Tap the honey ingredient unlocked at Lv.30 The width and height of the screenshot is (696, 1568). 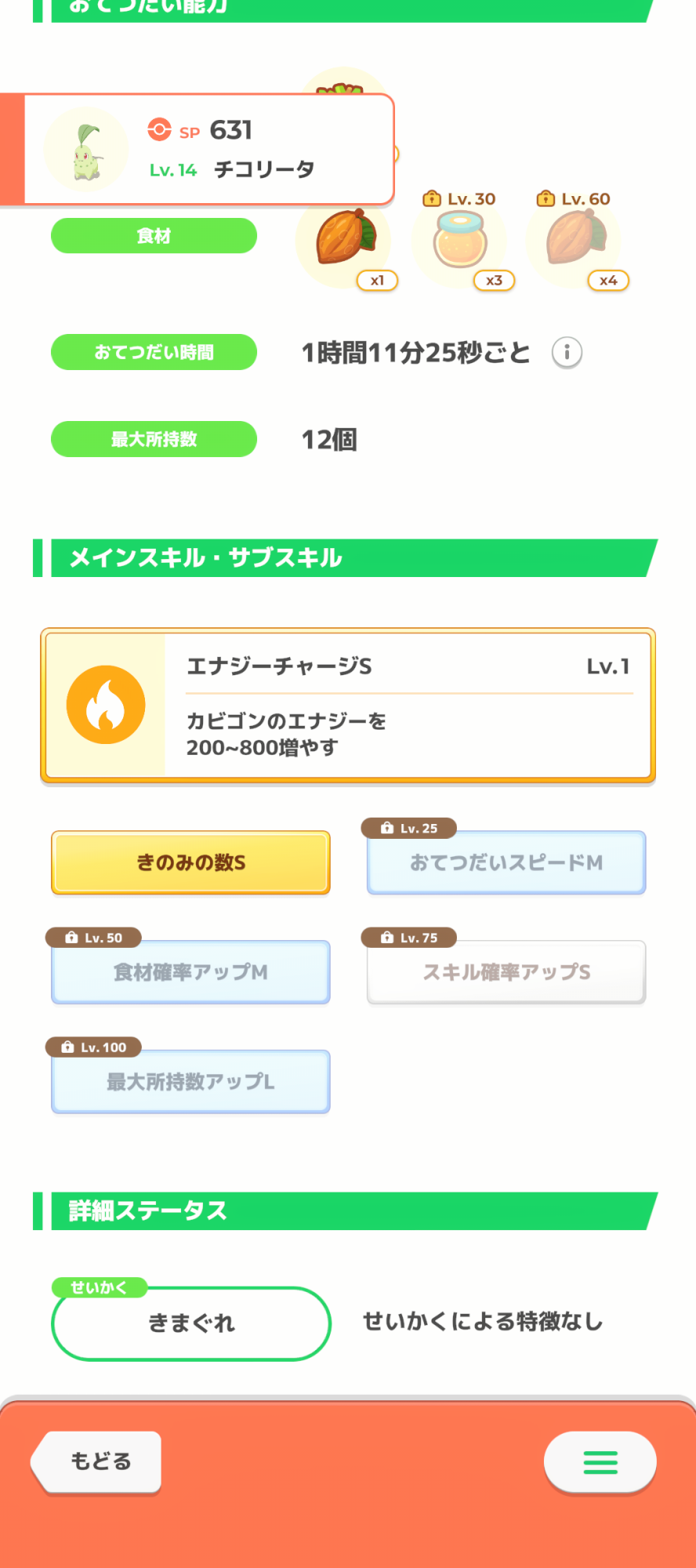pyautogui.click(x=461, y=241)
